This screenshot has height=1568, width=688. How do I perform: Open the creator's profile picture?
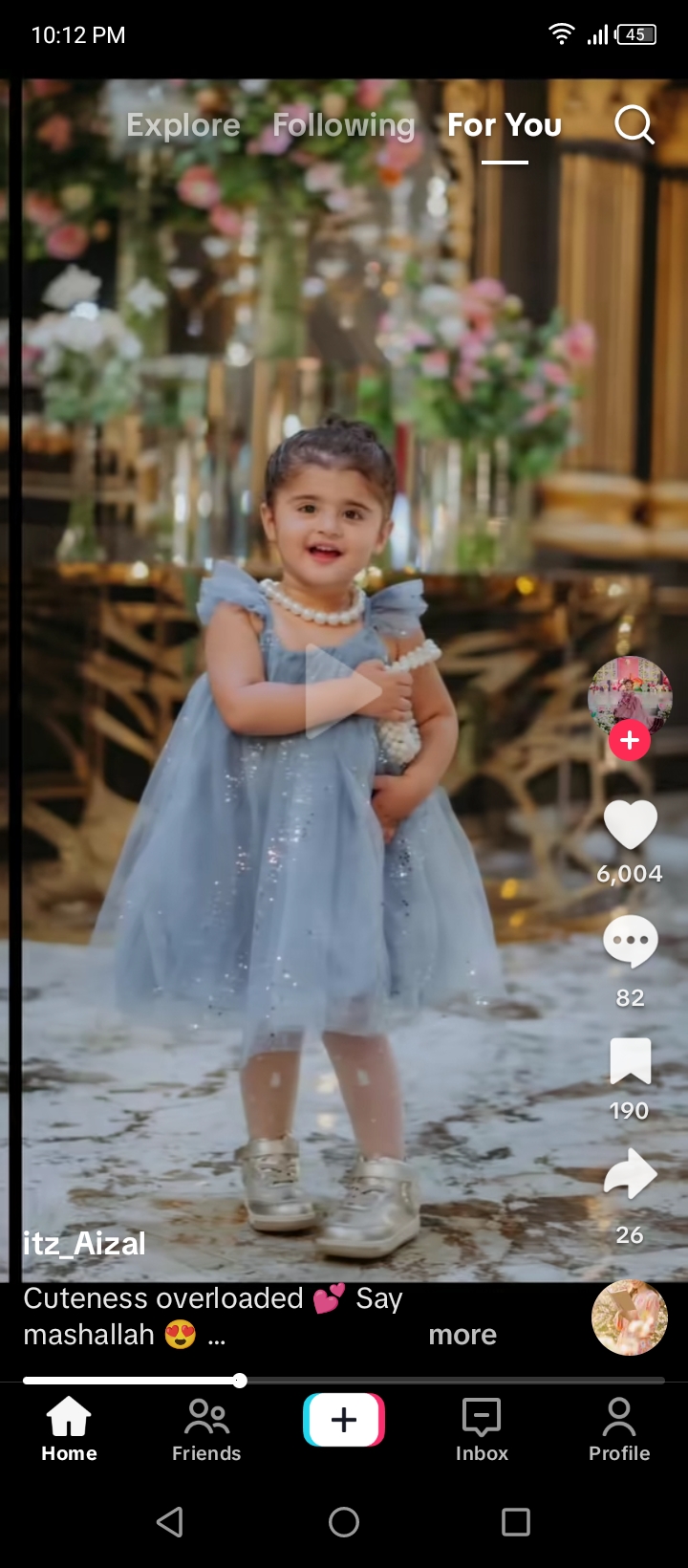(x=630, y=694)
